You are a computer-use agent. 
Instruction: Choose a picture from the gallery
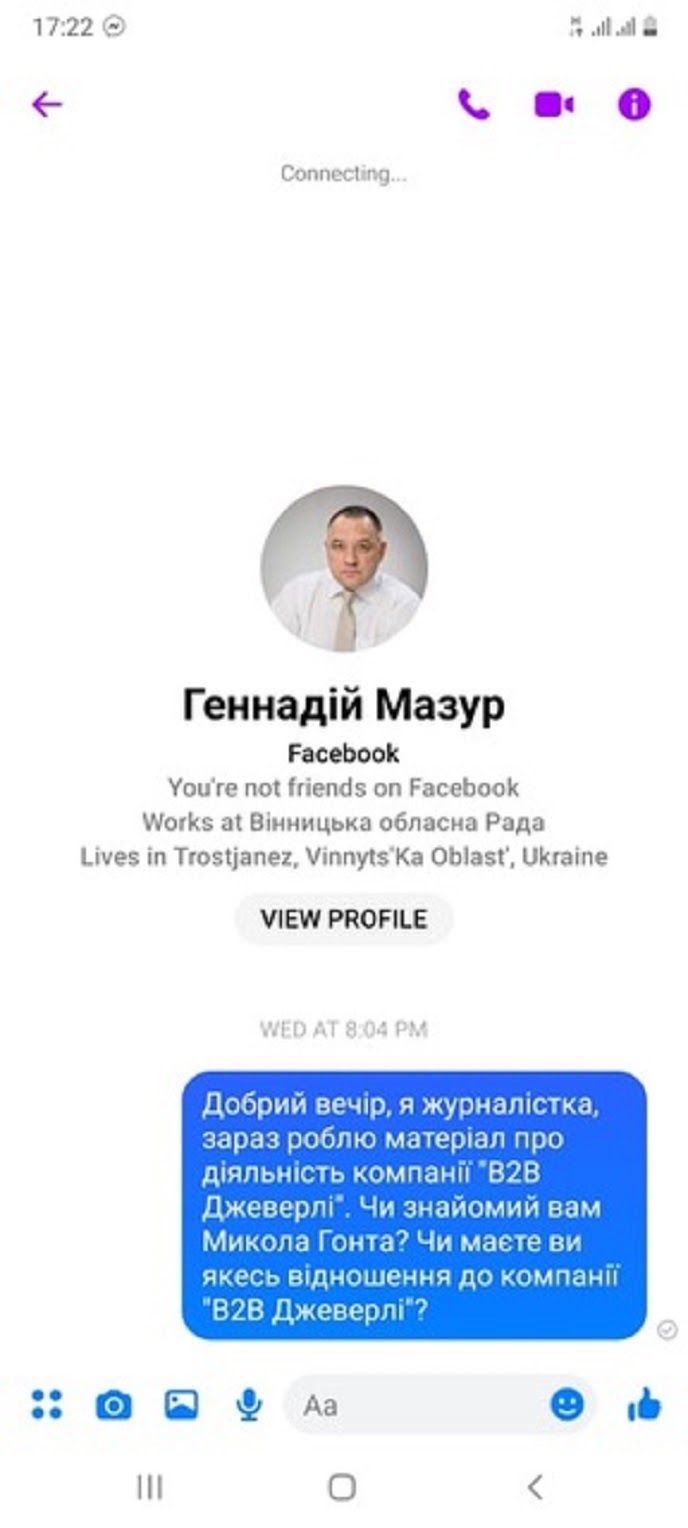tap(181, 1405)
